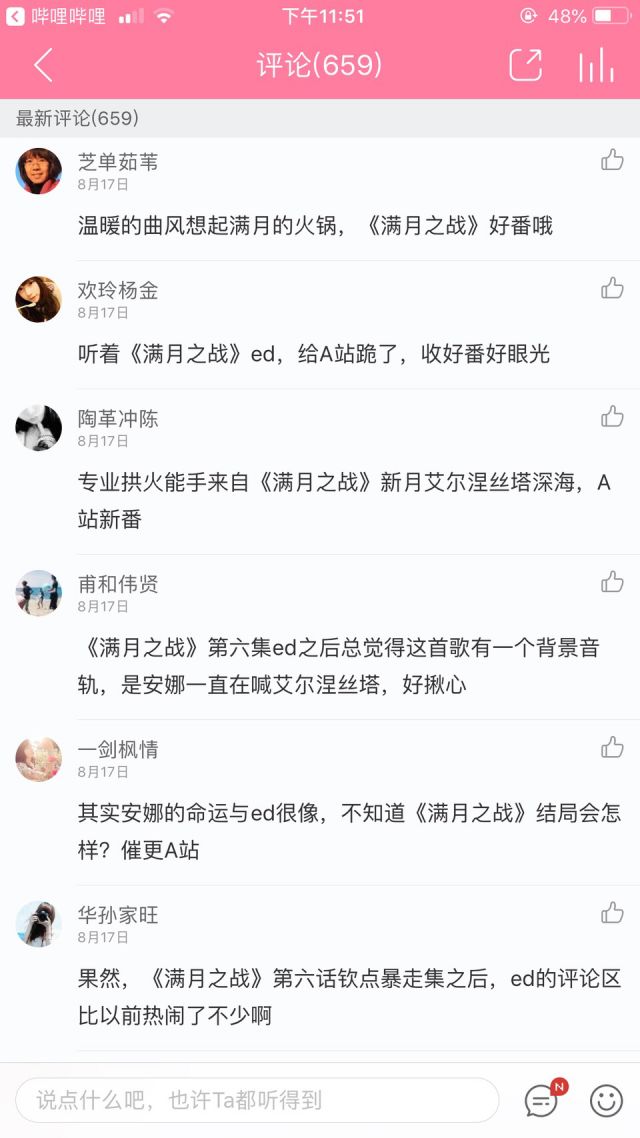The width and height of the screenshot is (640, 1138).
Task: Open the bars chart icon in header
Action: click(x=596, y=65)
